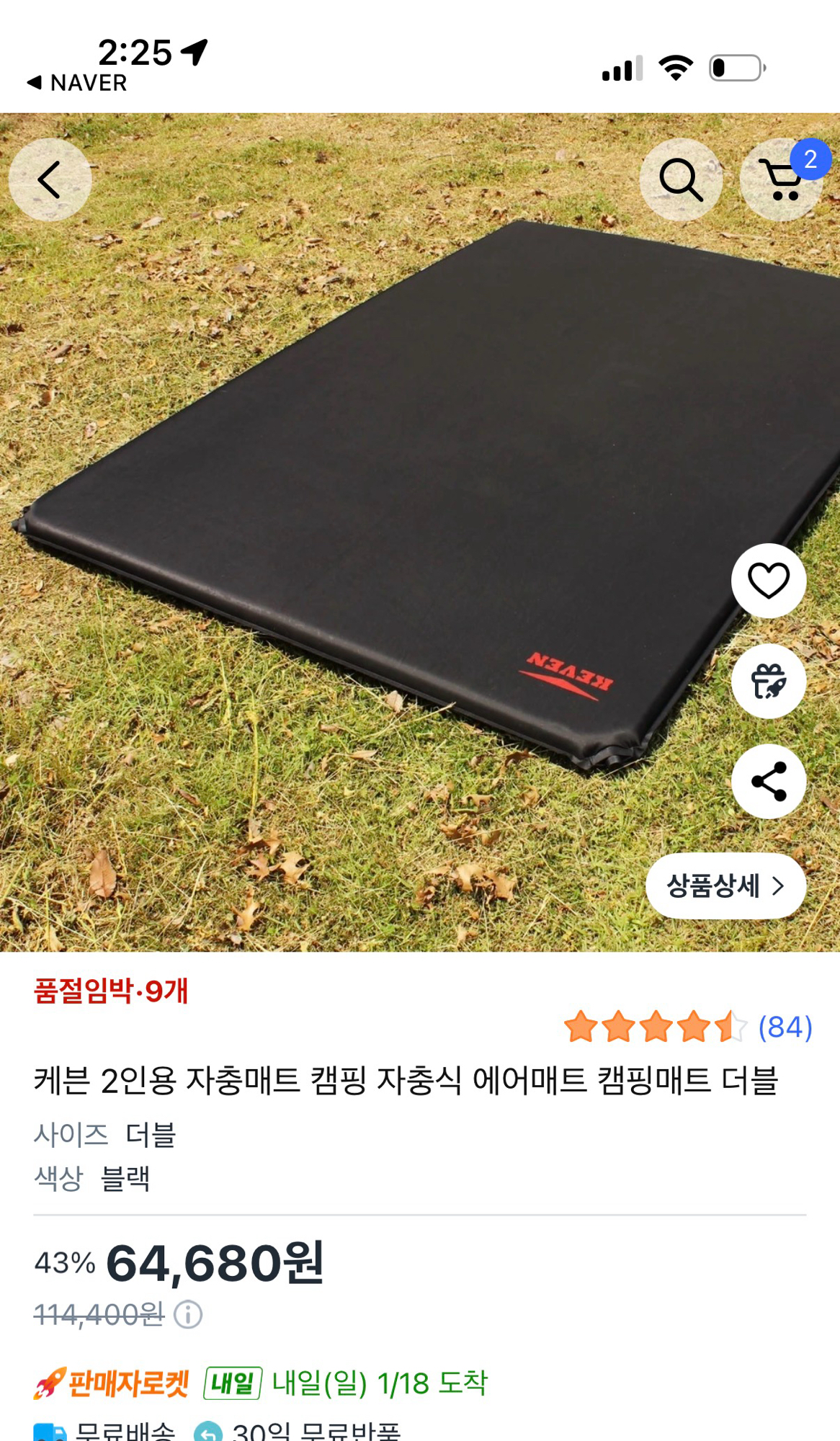Share this product

(769, 782)
